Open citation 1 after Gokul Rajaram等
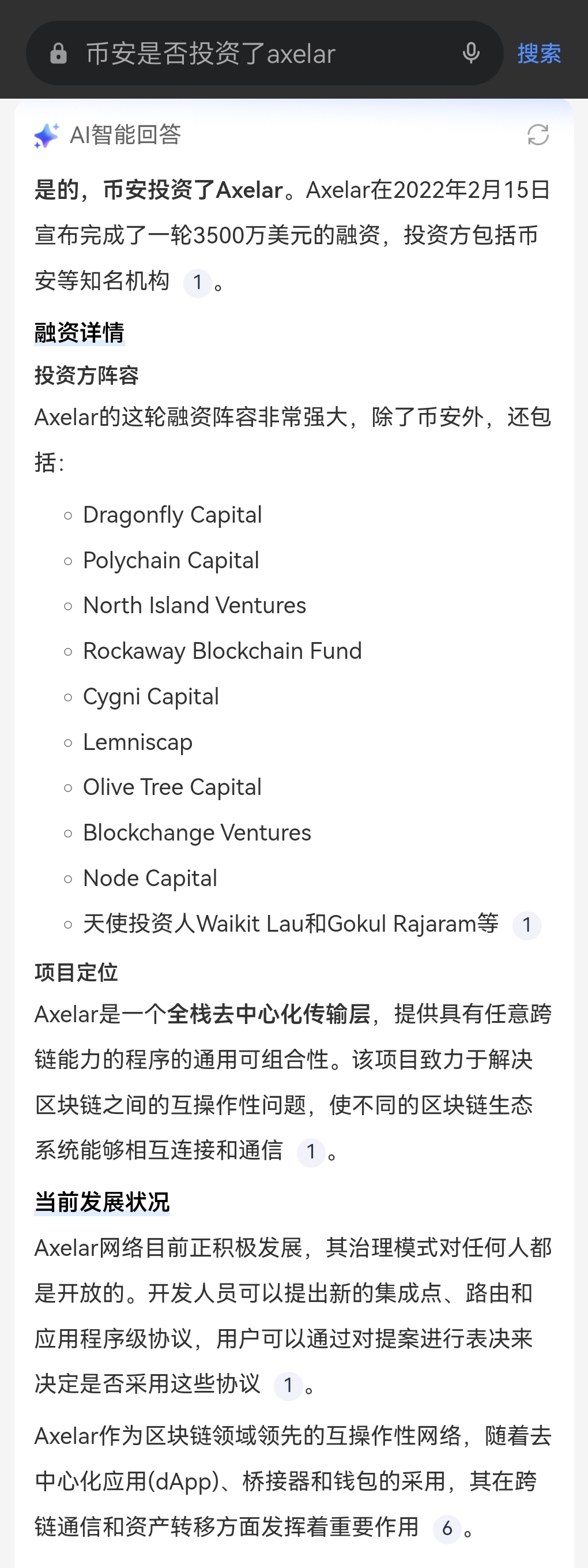This screenshot has height=1568, width=588. [x=526, y=925]
